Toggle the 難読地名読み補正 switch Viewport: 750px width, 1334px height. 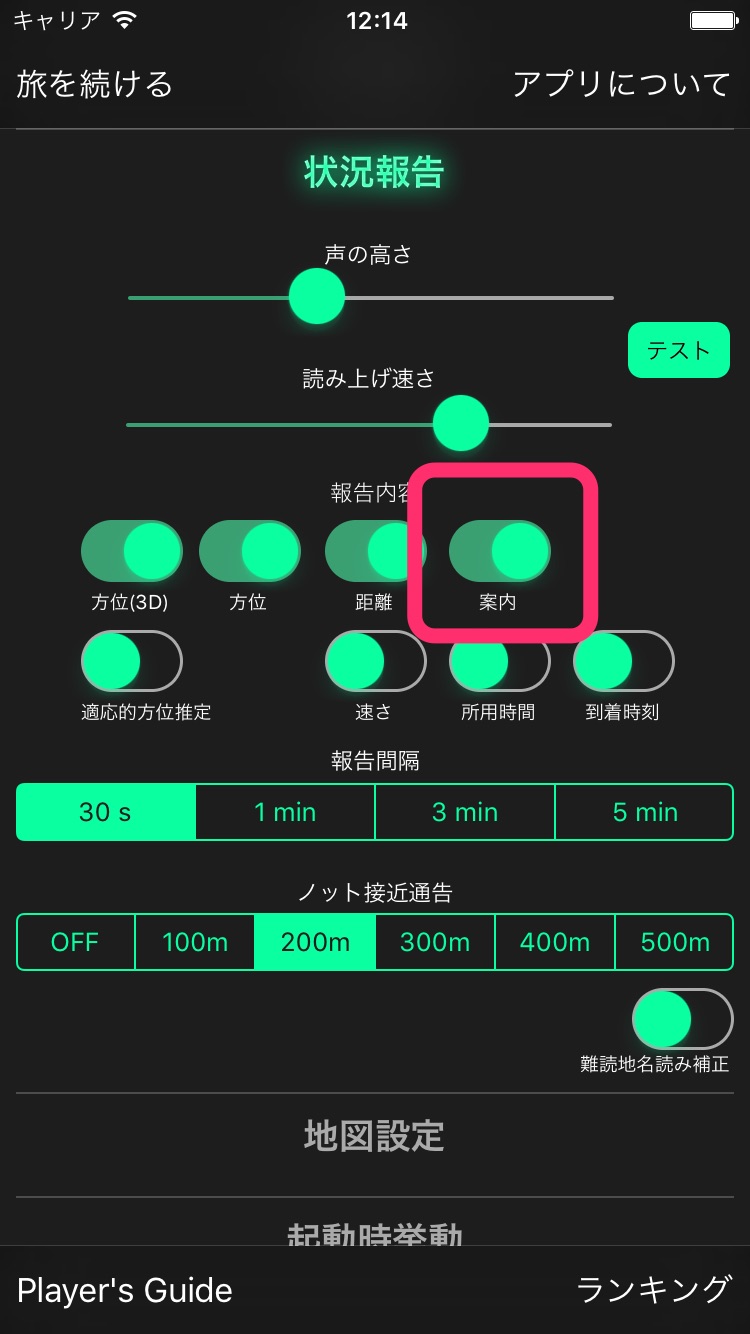click(x=682, y=1019)
